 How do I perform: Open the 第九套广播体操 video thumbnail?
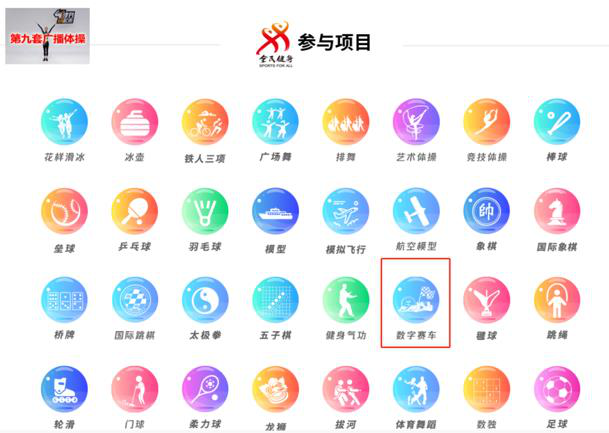coord(47,35)
